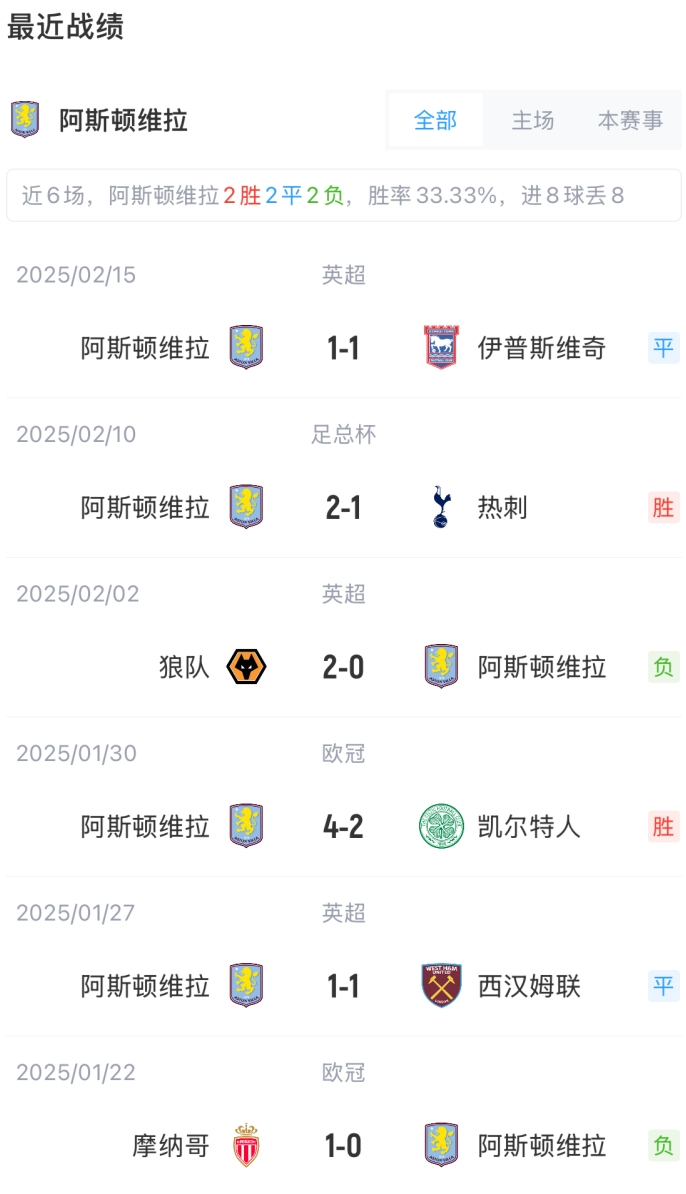This screenshot has width=686, height=1194.
Task: Open the match against 伊普斯维奇
Action: 343,348
